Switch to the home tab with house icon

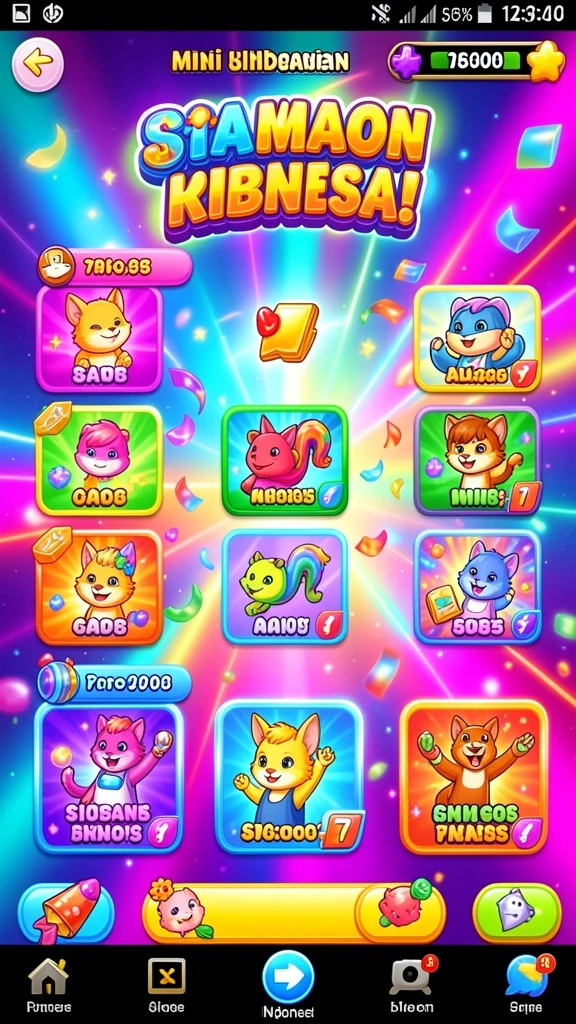pos(49,985)
